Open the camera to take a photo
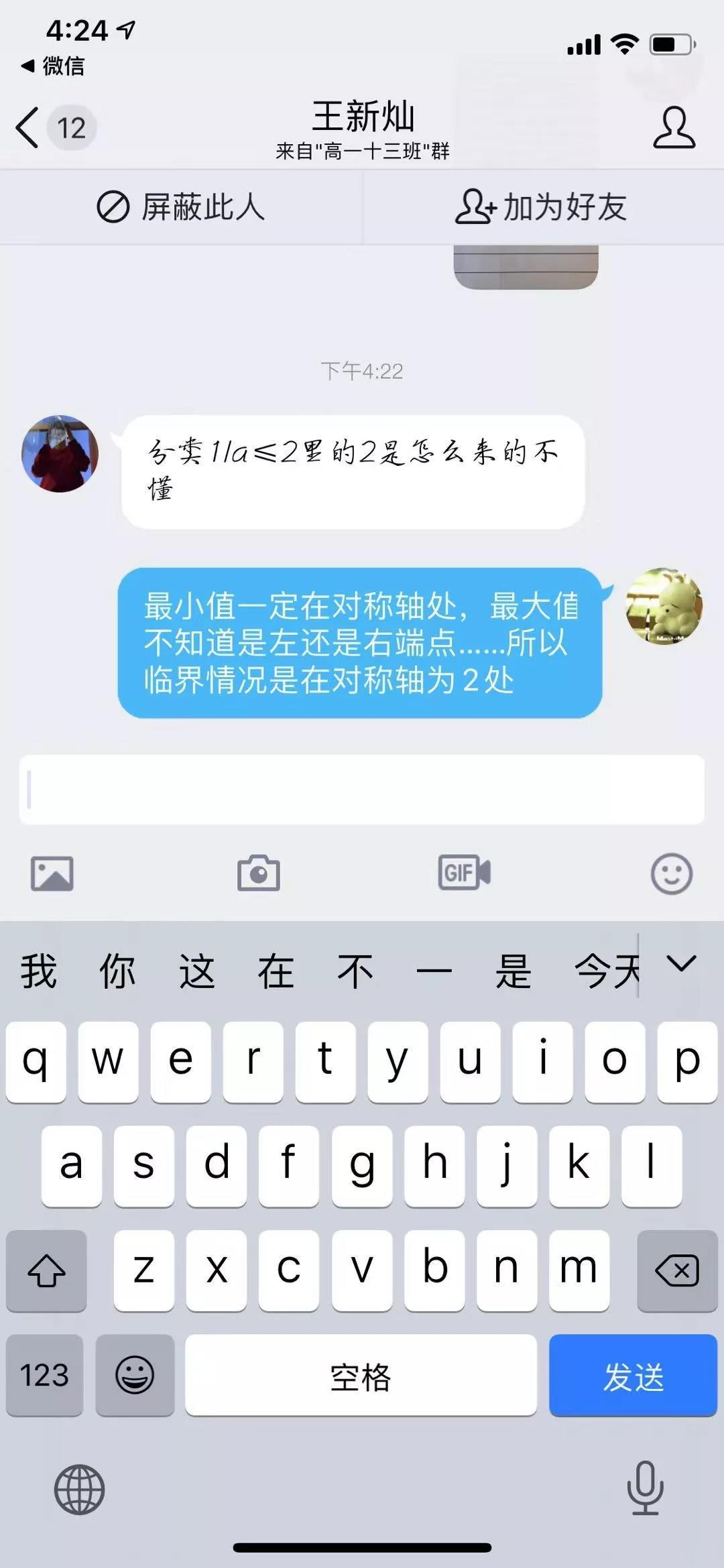This screenshot has height=1568, width=724. tap(259, 873)
